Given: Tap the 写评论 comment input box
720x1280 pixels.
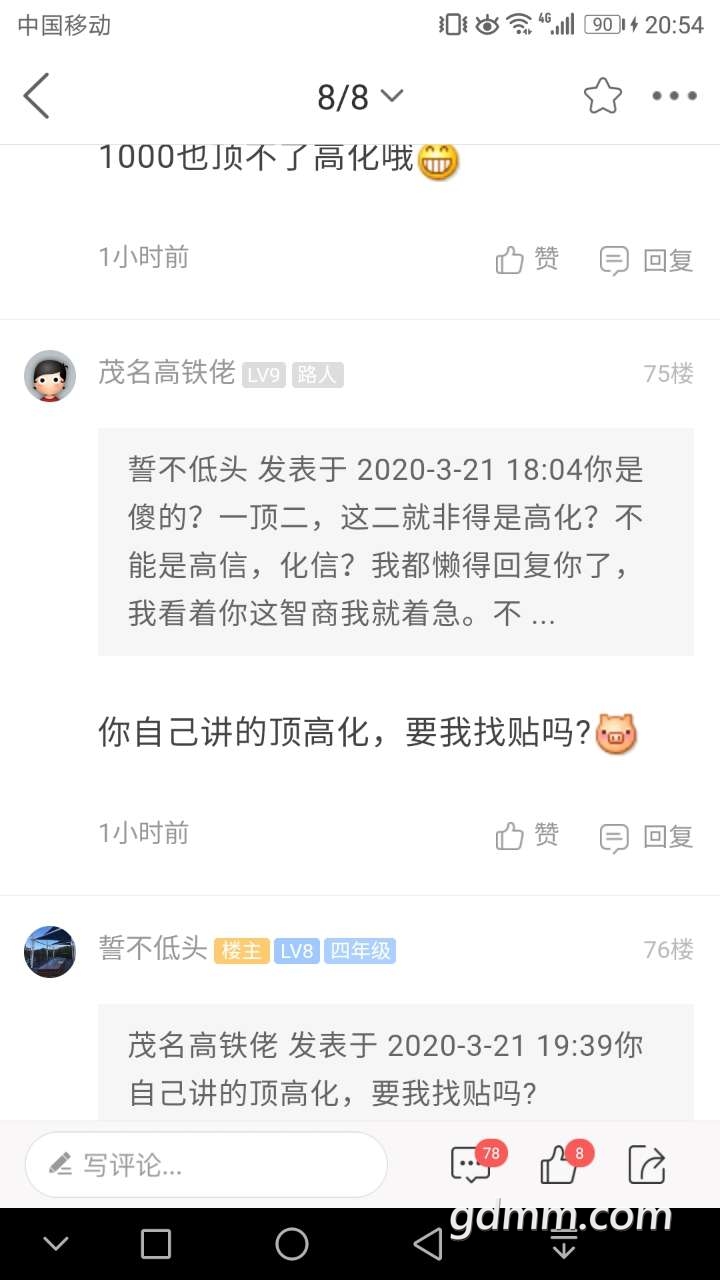Looking at the screenshot, I should (x=206, y=1165).
